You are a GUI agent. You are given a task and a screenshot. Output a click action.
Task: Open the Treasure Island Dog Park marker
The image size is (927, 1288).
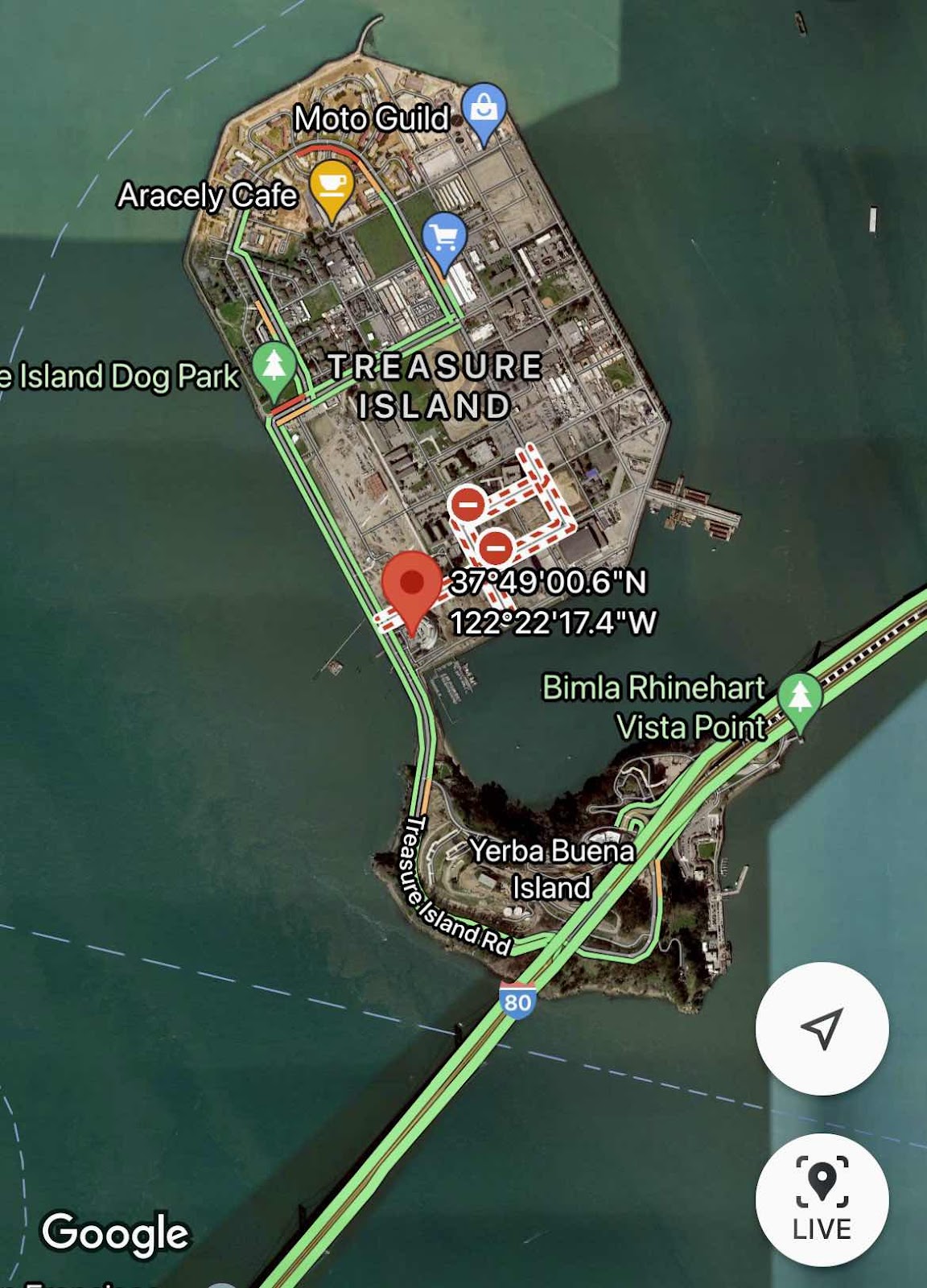(274, 366)
